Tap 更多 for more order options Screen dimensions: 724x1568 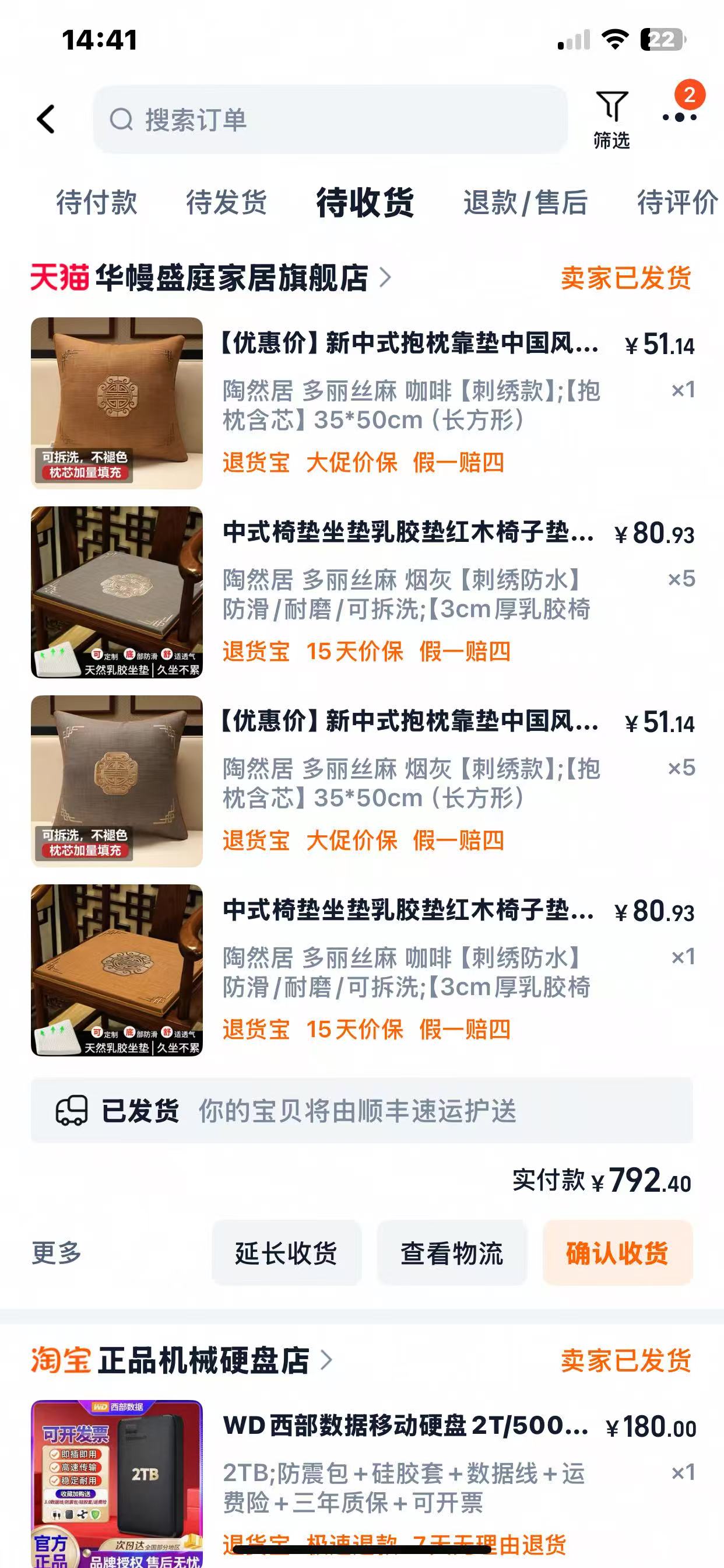57,1252
